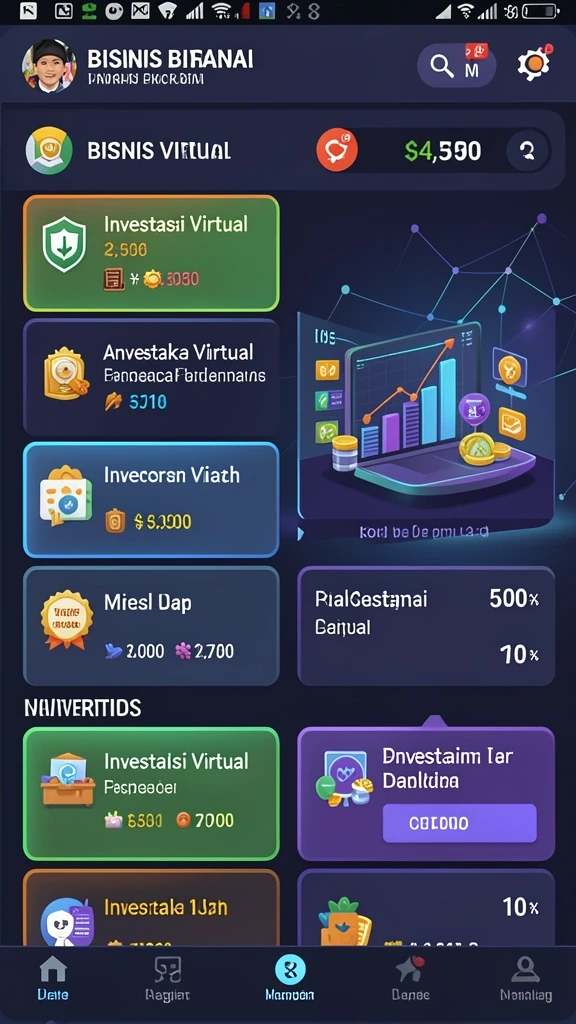Tap the red chat bubble icon
The image size is (576, 1024).
[x=337, y=150]
